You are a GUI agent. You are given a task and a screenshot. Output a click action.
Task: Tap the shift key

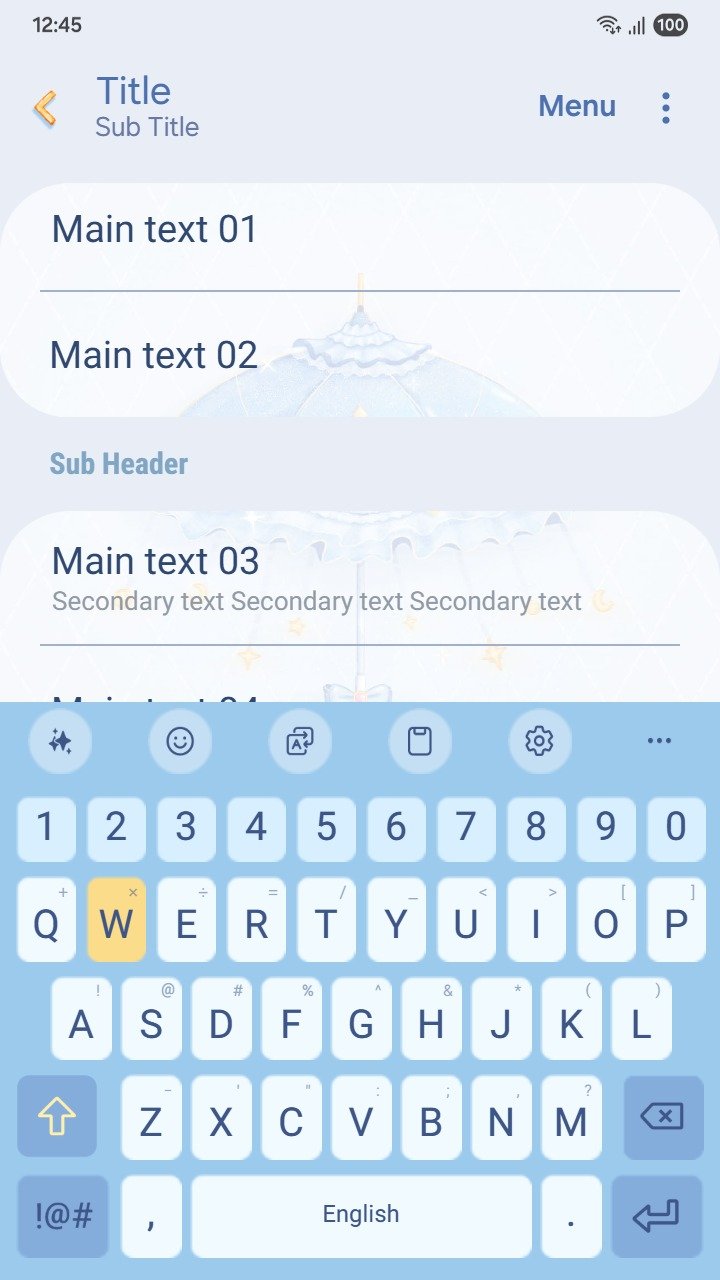(x=57, y=1117)
